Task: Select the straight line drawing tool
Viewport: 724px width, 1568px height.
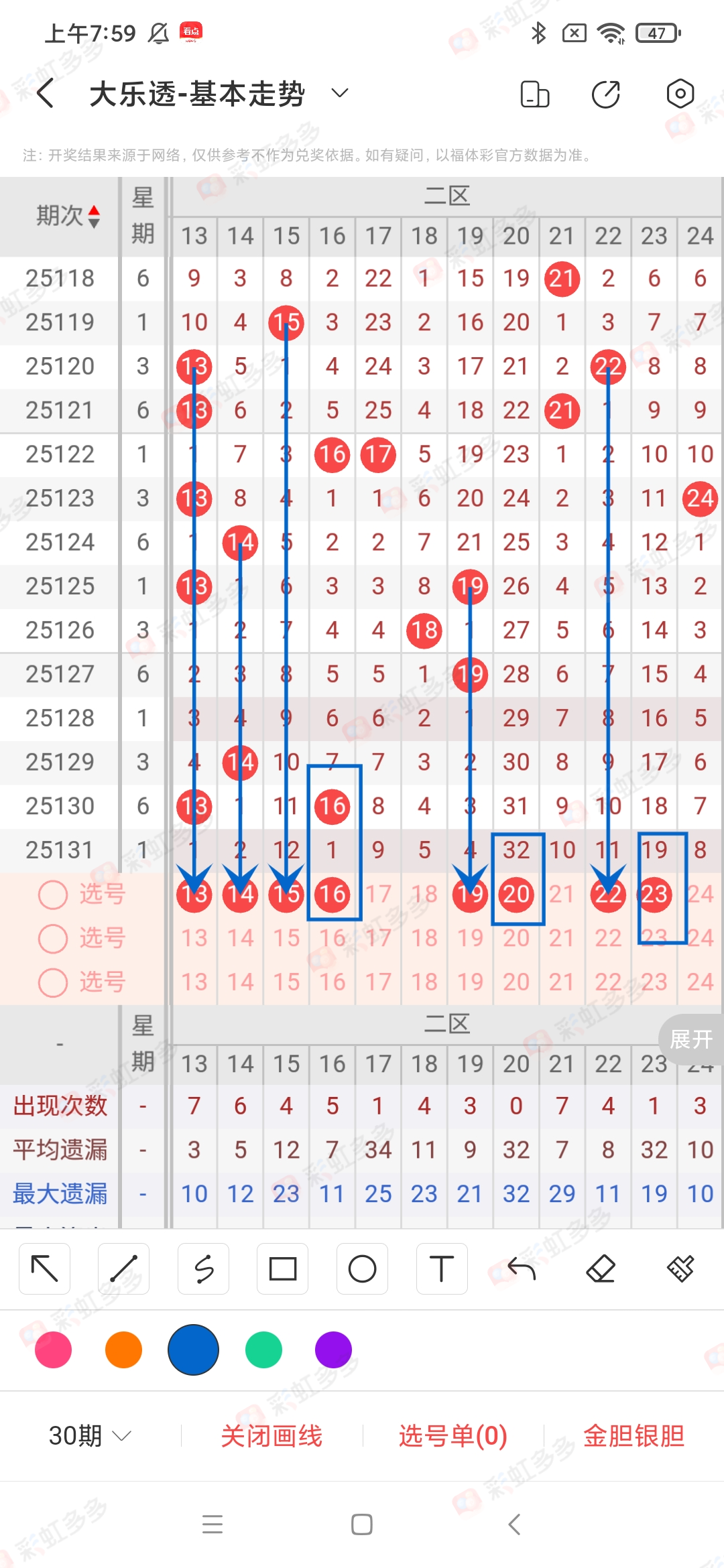Action: [123, 1268]
